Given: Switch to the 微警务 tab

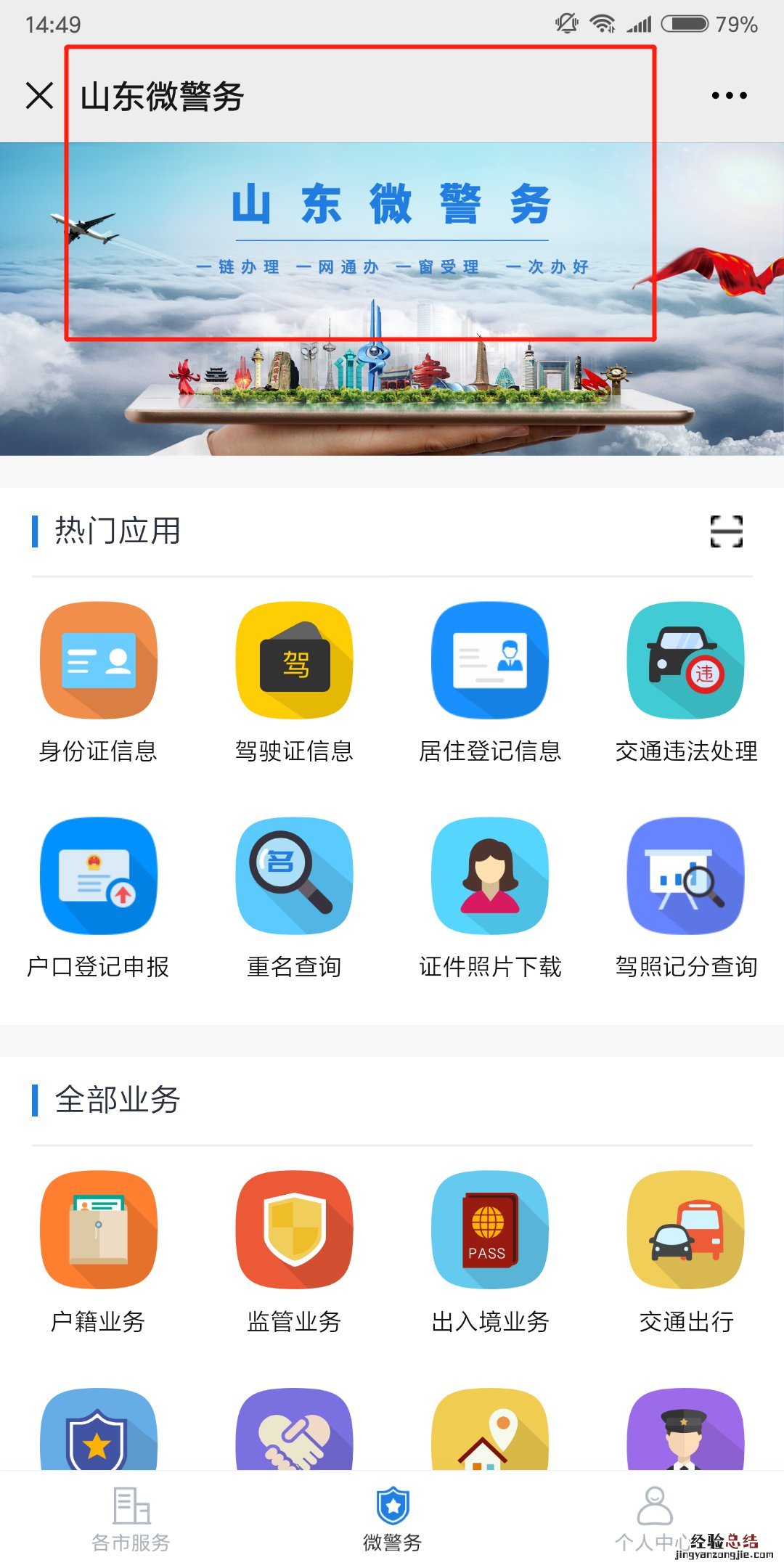Looking at the screenshot, I should (392, 1519).
